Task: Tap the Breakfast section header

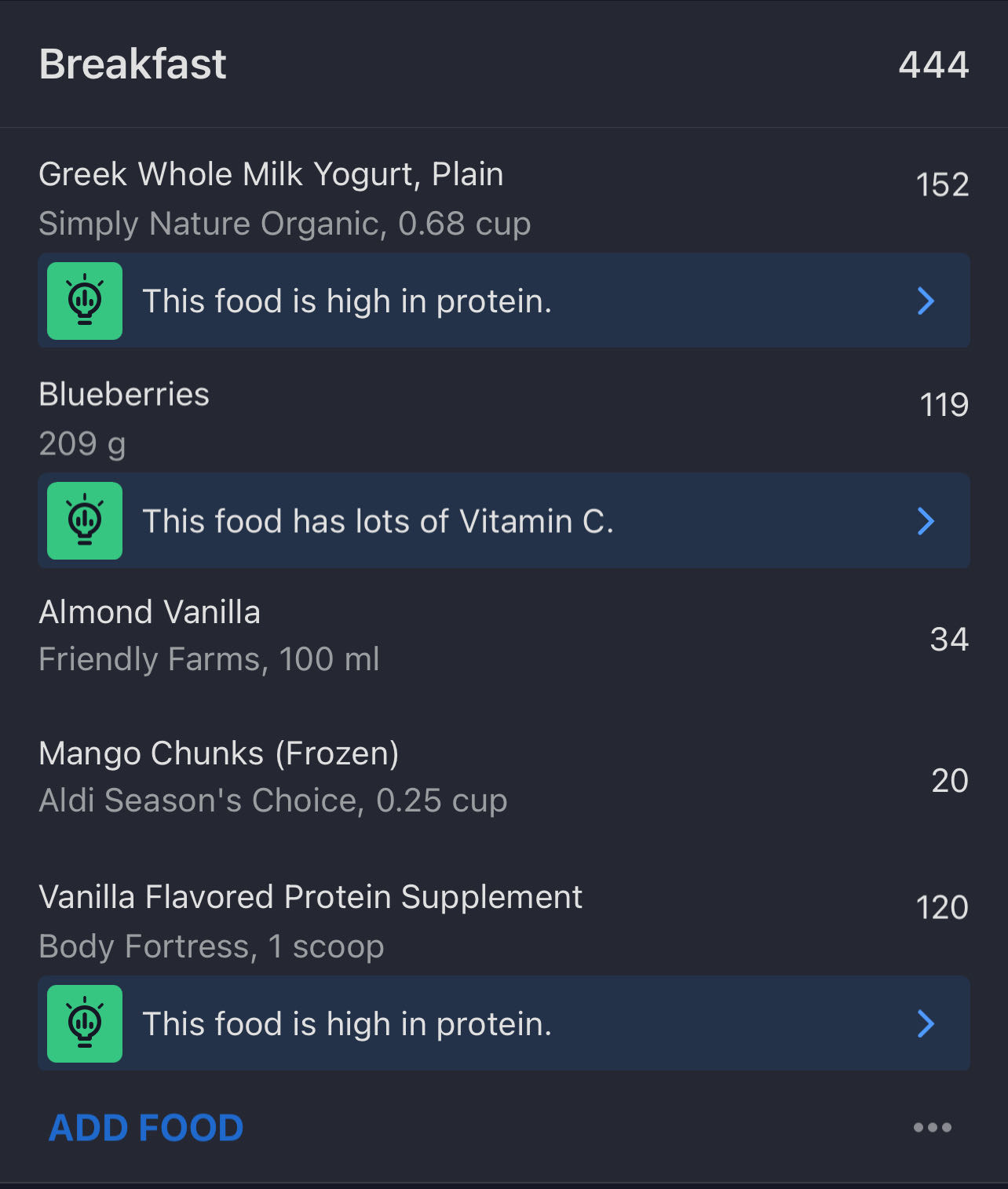Action: point(133,65)
